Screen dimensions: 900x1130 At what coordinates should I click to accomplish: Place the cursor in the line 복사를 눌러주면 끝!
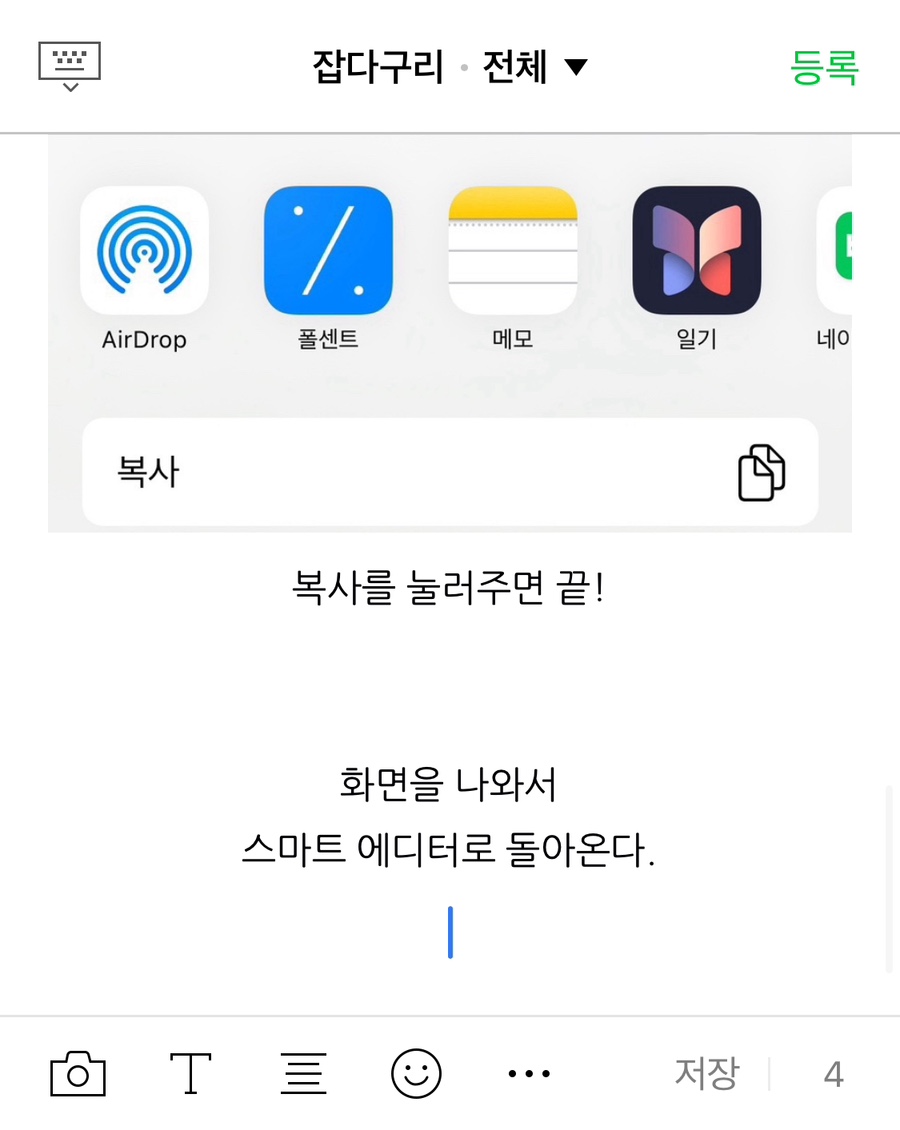coord(448,589)
